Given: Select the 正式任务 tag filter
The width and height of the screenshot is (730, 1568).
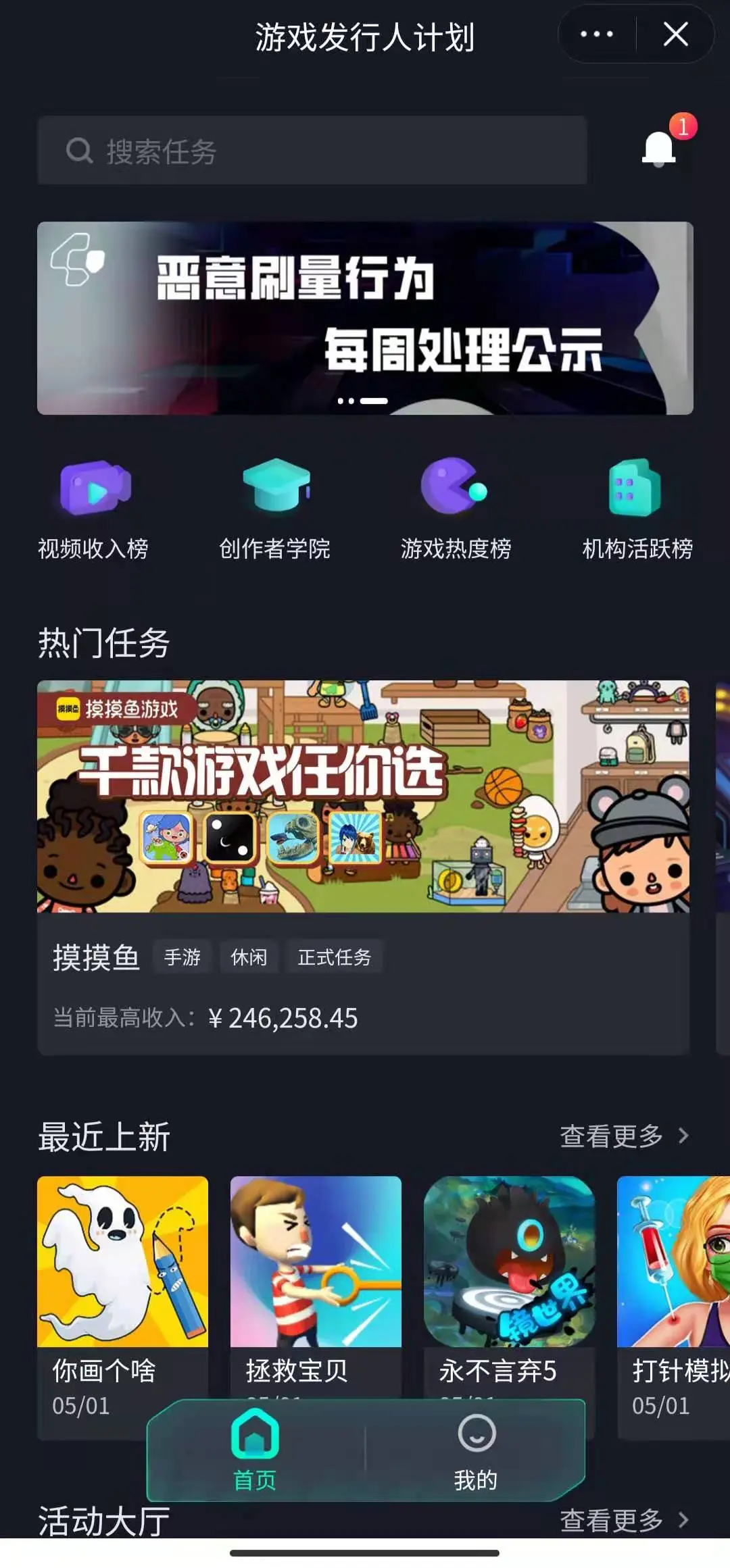Looking at the screenshot, I should [336, 957].
